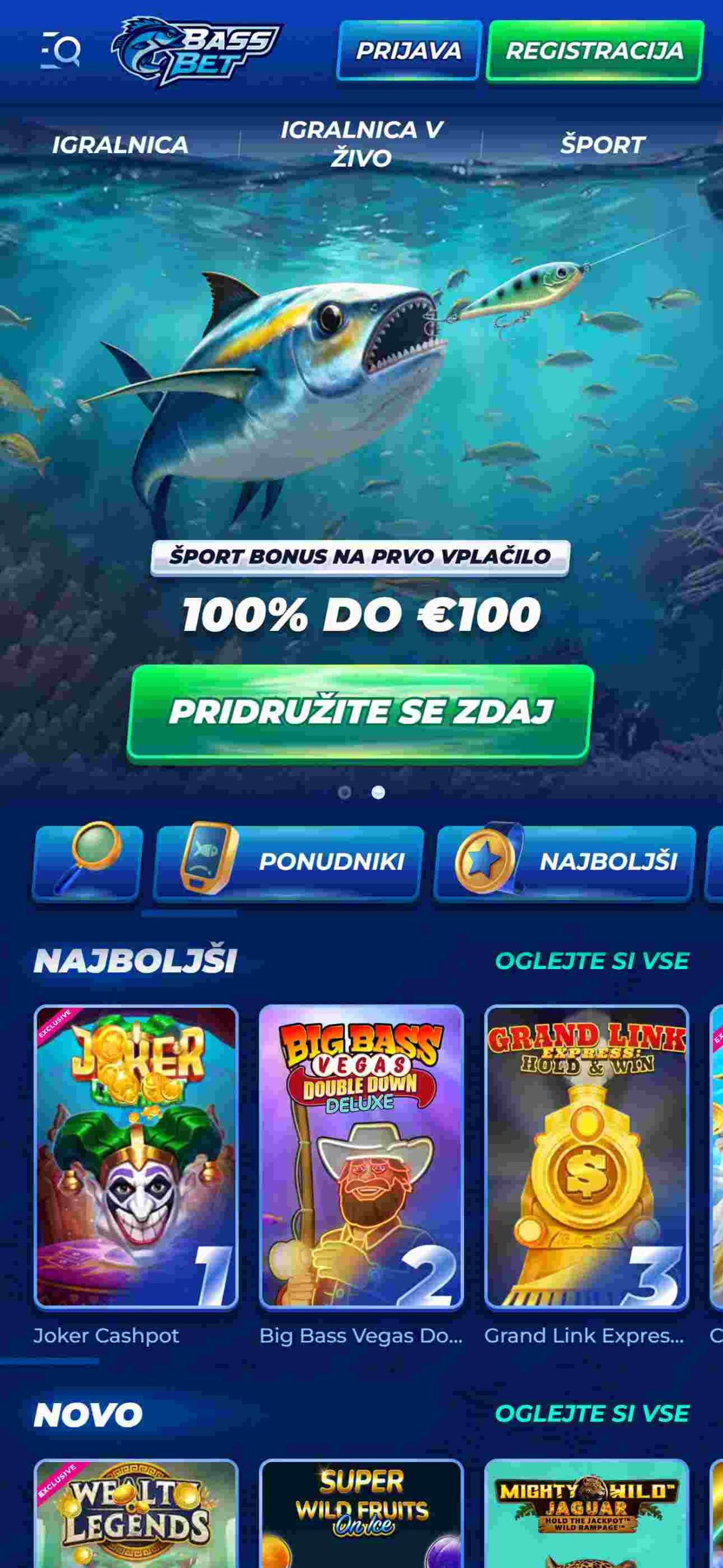This screenshot has width=723, height=1568.
Task: Tap the PRIJAVA login button
Action: tap(409, 51)
